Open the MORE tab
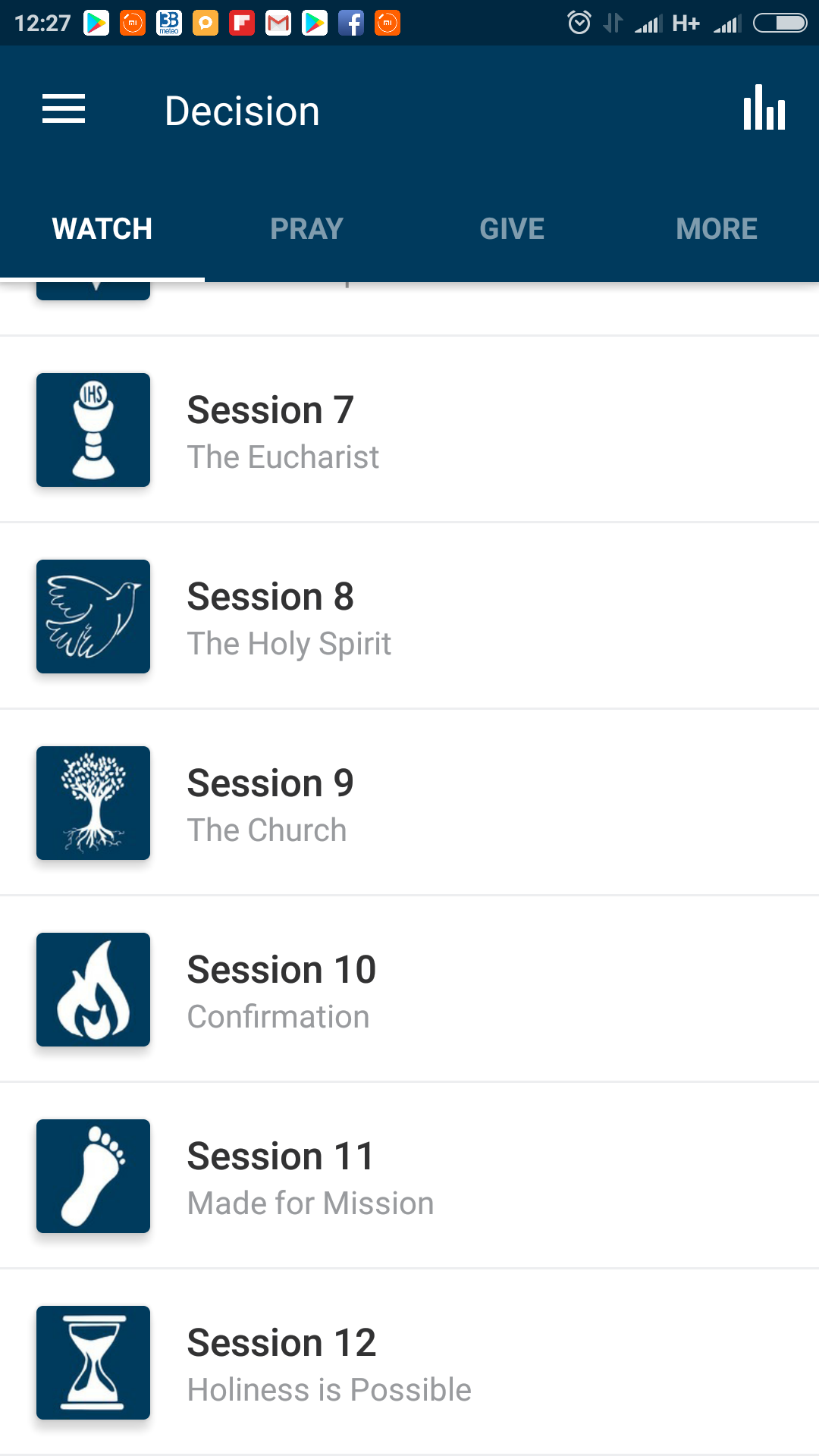Screen dimensions: 819x1456 (717, 229)
